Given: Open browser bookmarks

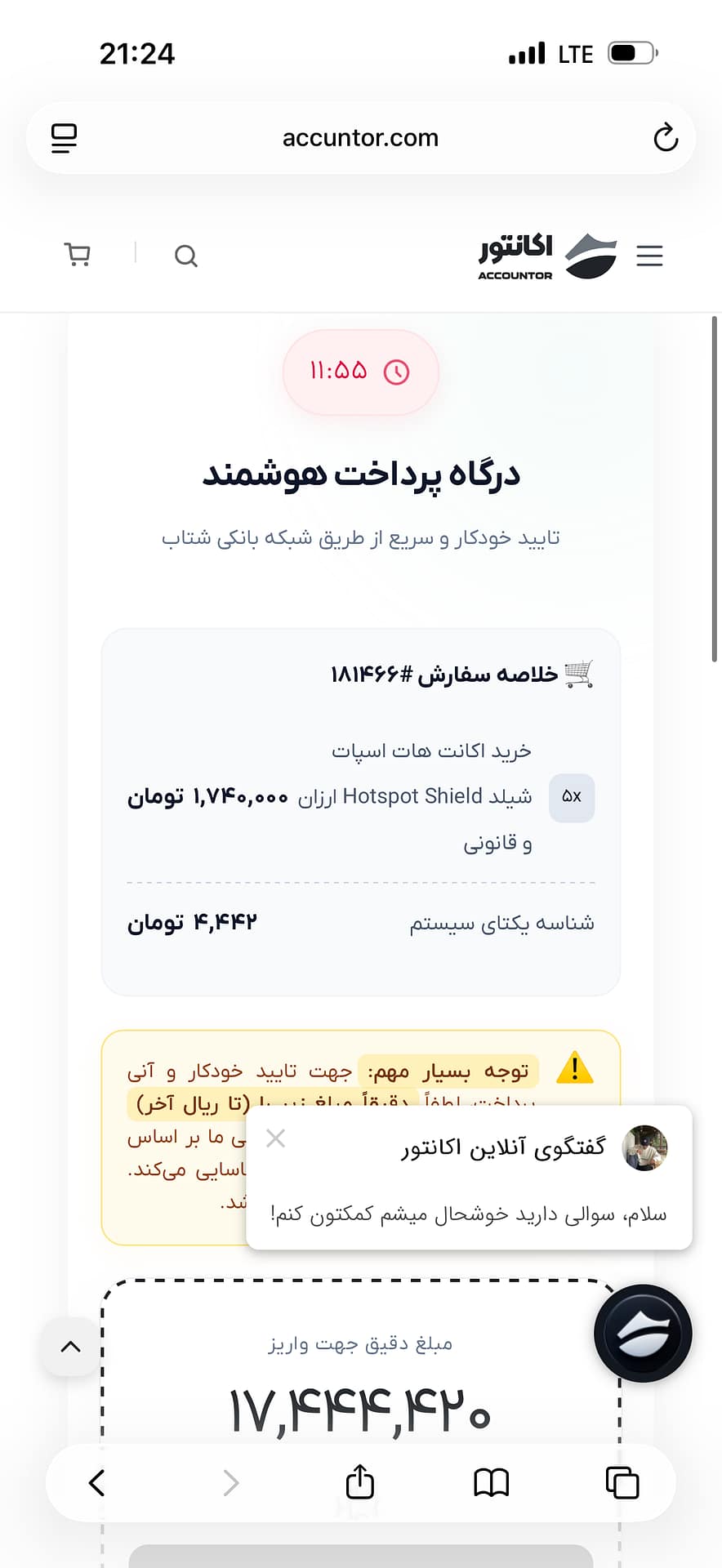Looking at the screenshot, I should 491,1482.
